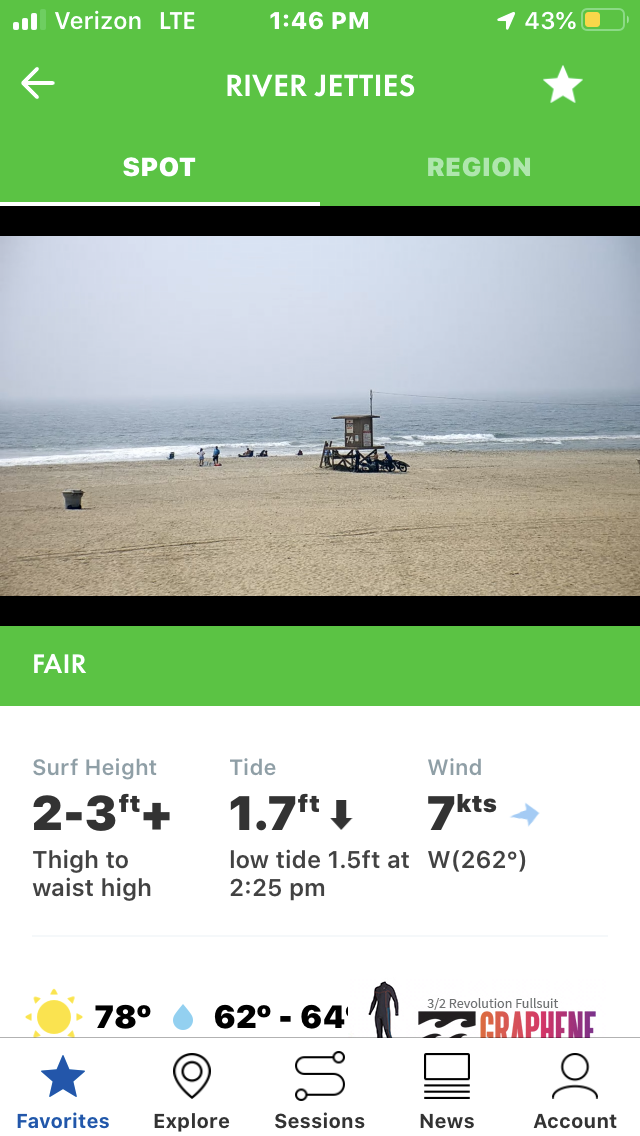The width and height of the screenshot is (640, 1136).
Task: Switch to Sessions tab
Action: (320, 1091)
